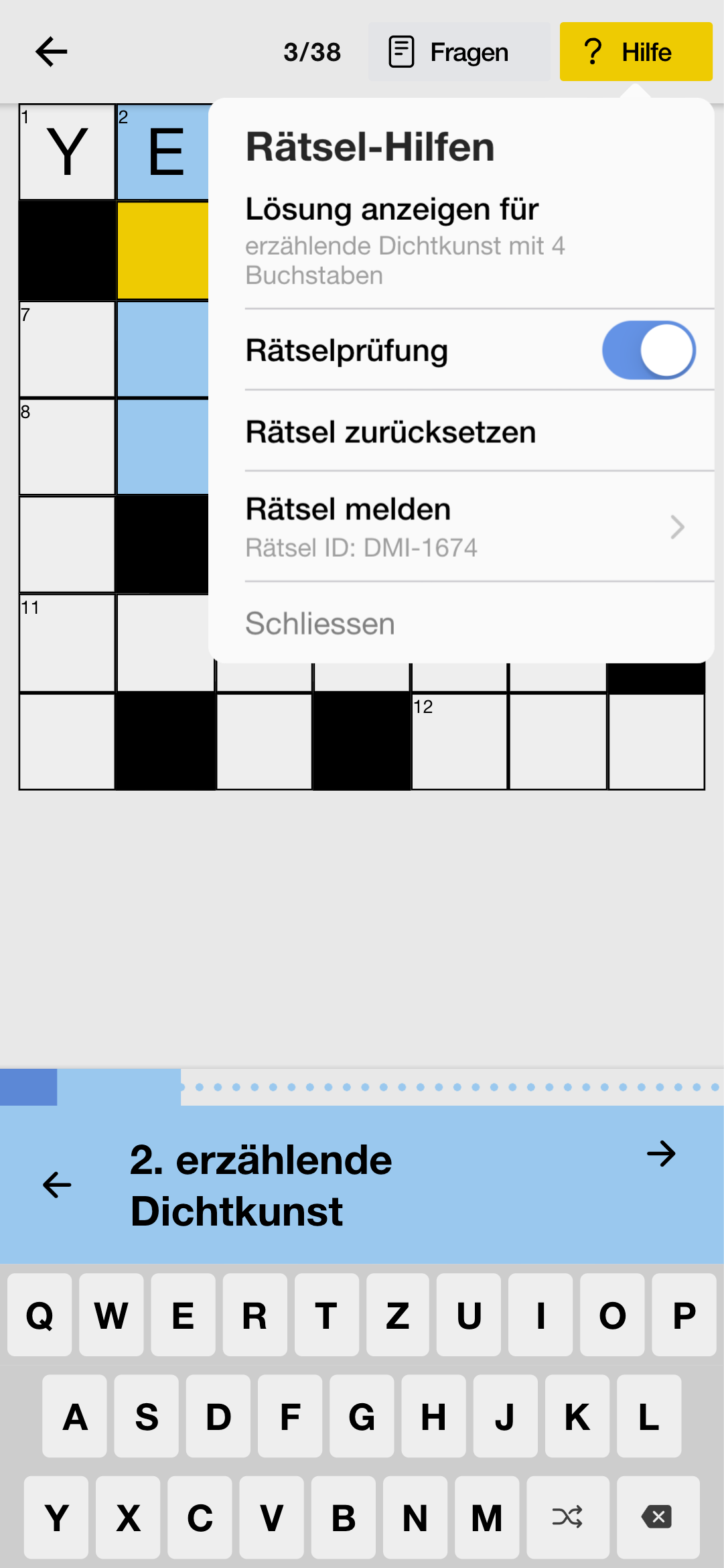Viewport: 724px width, 1568px height.
Task: Select crossword cell number 7
Action: (67, 349)
